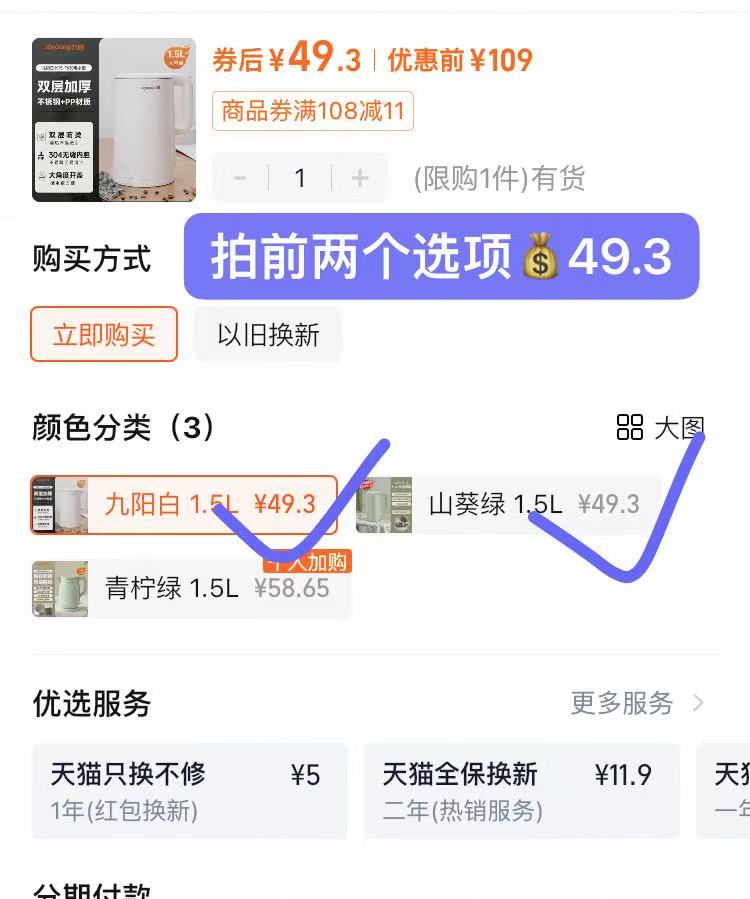Choose 以旧换新 trade-in option
Image resolution: width=750 pixels, height=899 pixels.
coord(268,334)
